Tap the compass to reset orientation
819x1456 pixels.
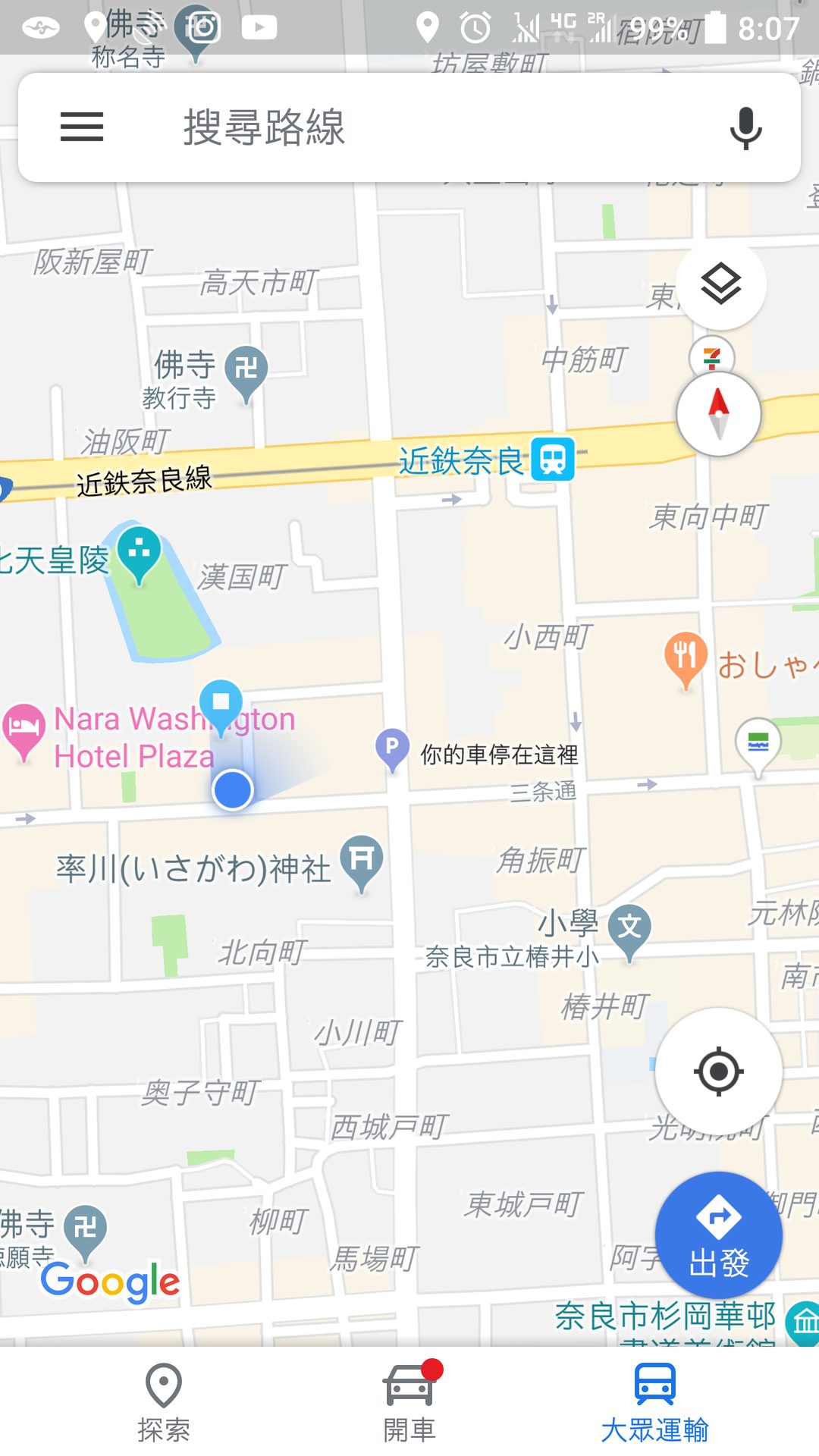click(718, 414)
